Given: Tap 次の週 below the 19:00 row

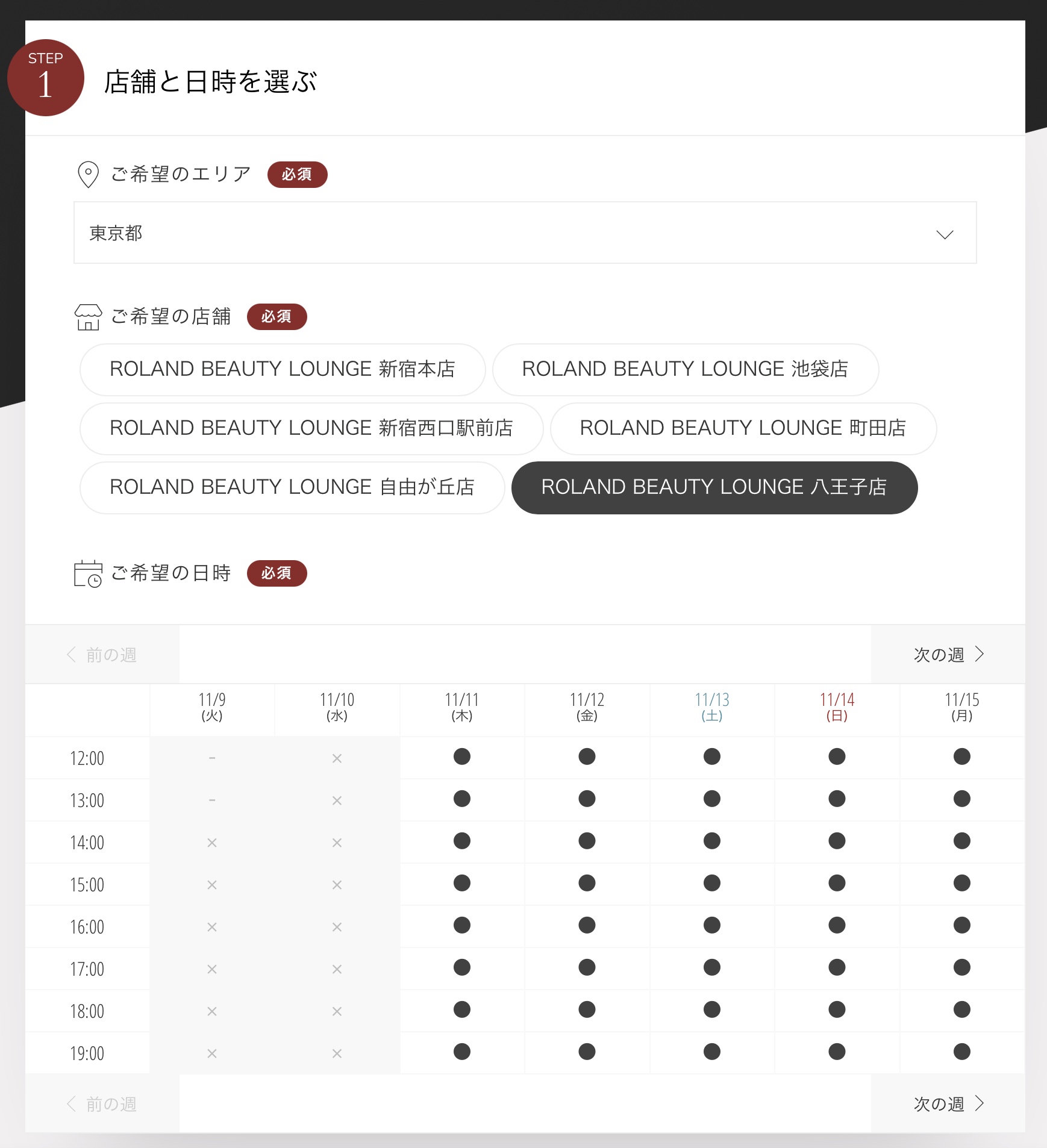Looking at the screenshot, I should (948, 1104).
